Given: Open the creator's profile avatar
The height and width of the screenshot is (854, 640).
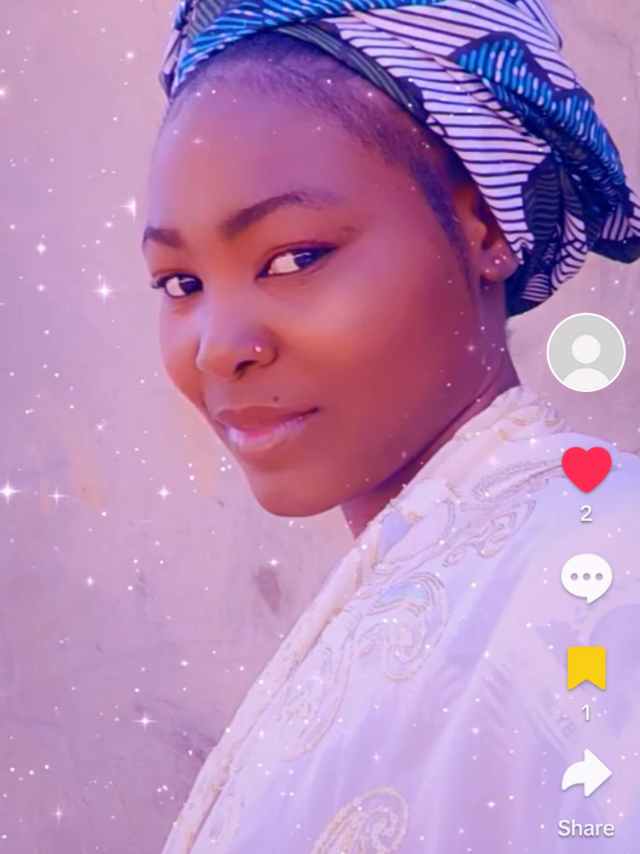Looking at the screenshot, I should coord(586,352).
